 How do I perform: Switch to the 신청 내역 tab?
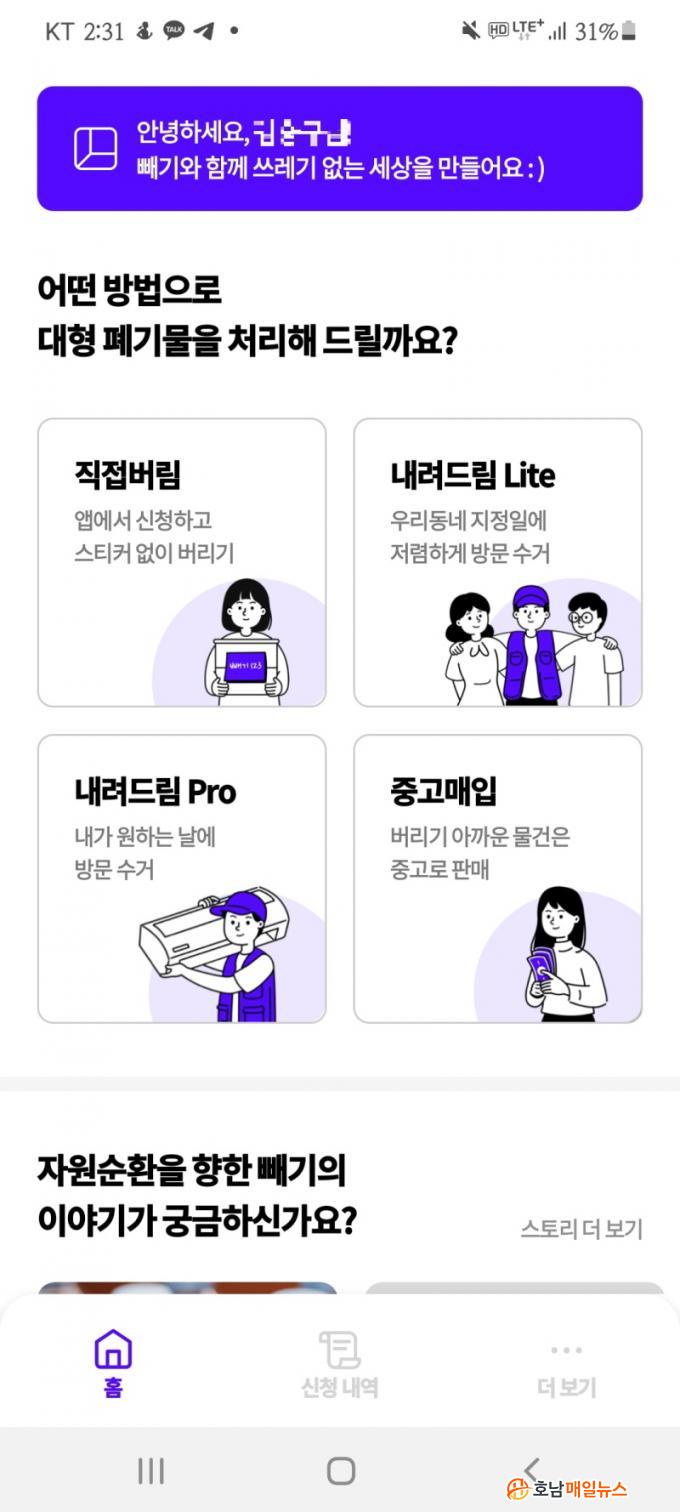(x=340, y=1364)
